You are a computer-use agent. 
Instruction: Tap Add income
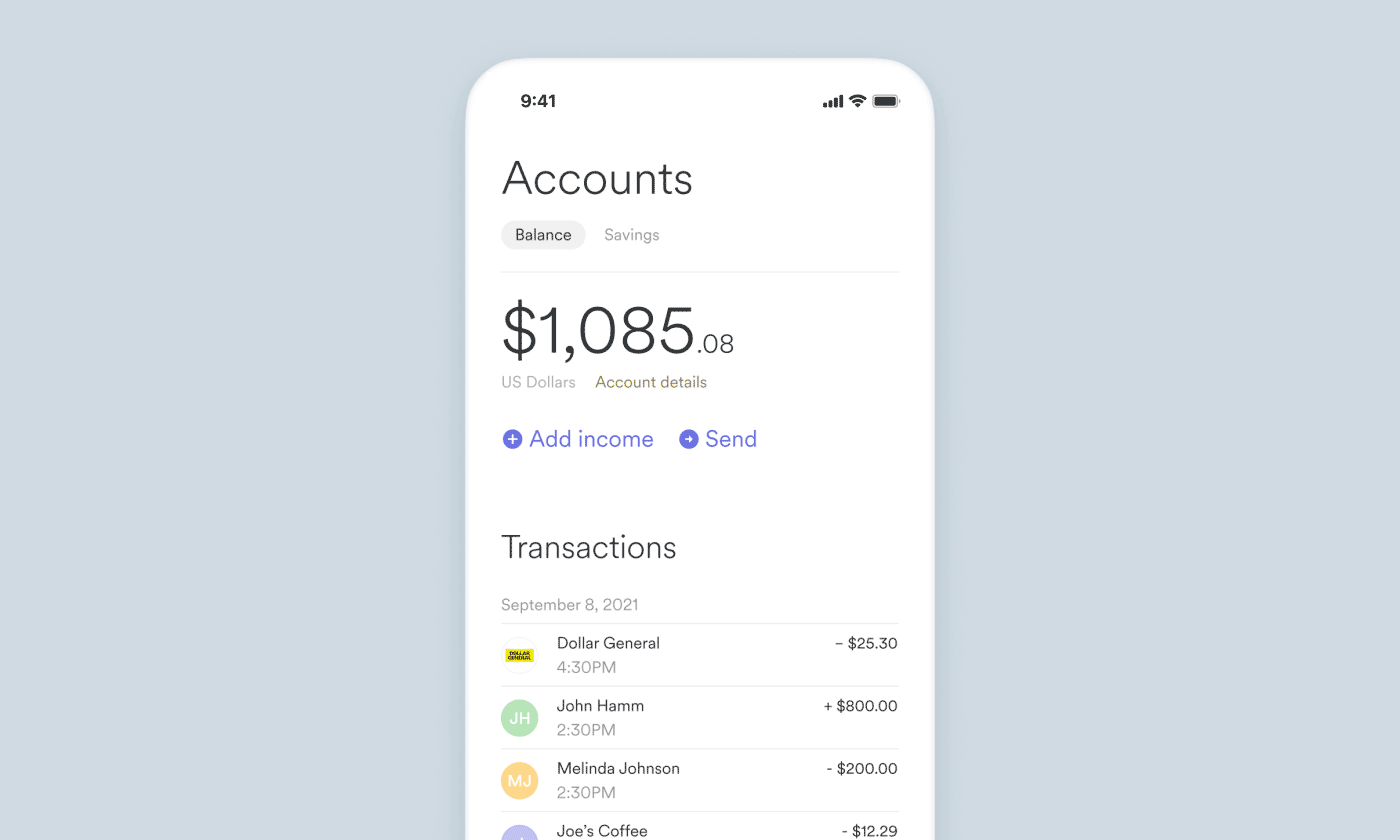click(578, 439)
